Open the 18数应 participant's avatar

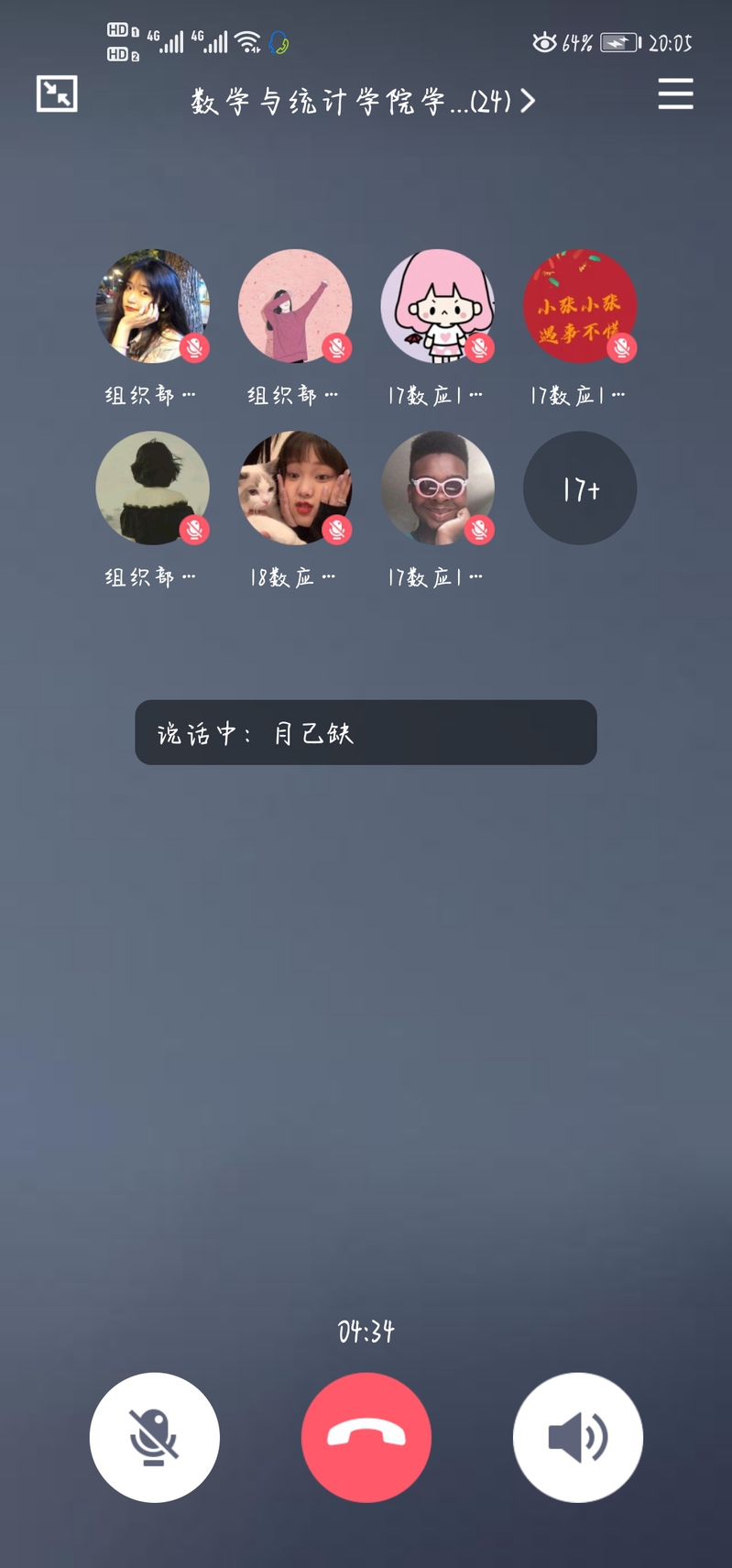(295, 488)
